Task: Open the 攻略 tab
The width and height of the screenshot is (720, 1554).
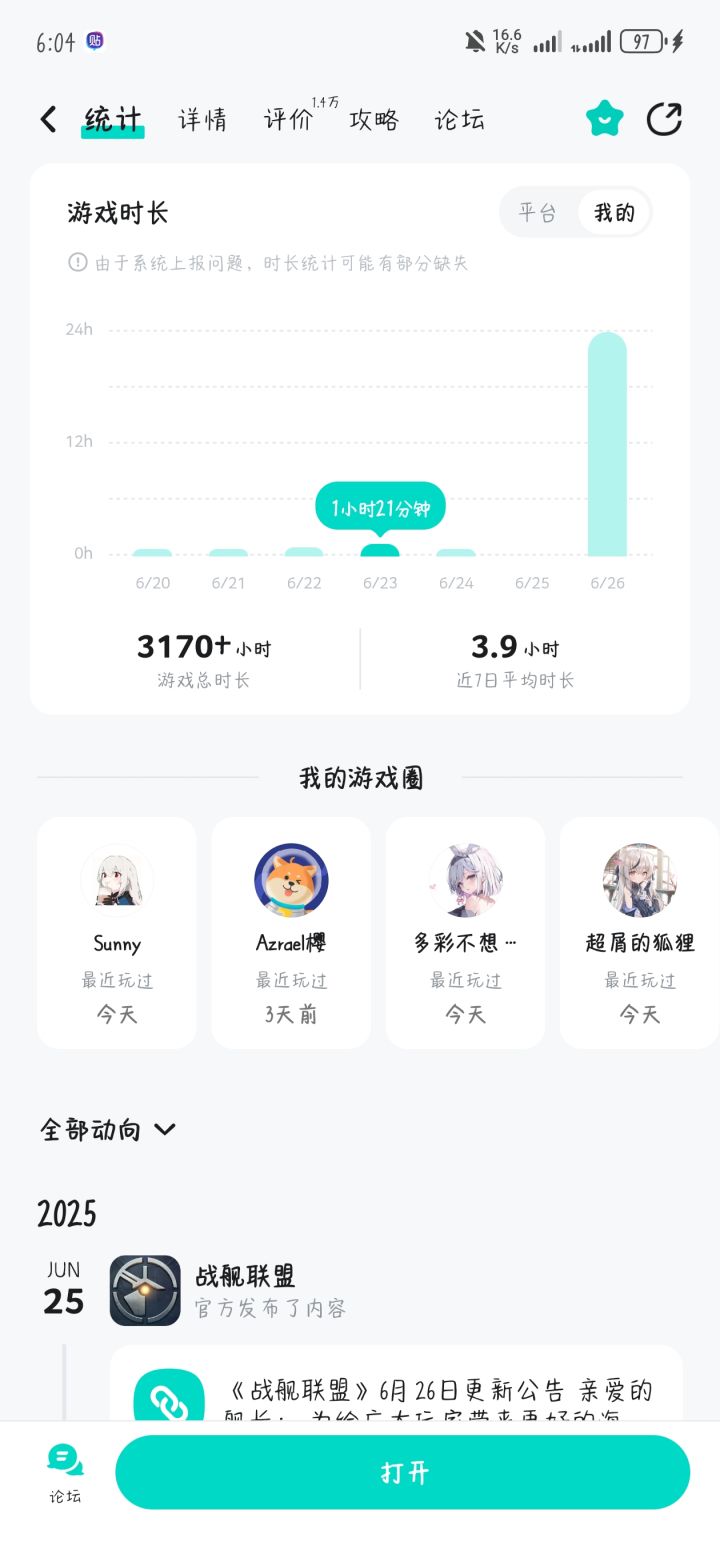Action: (372, 118)
